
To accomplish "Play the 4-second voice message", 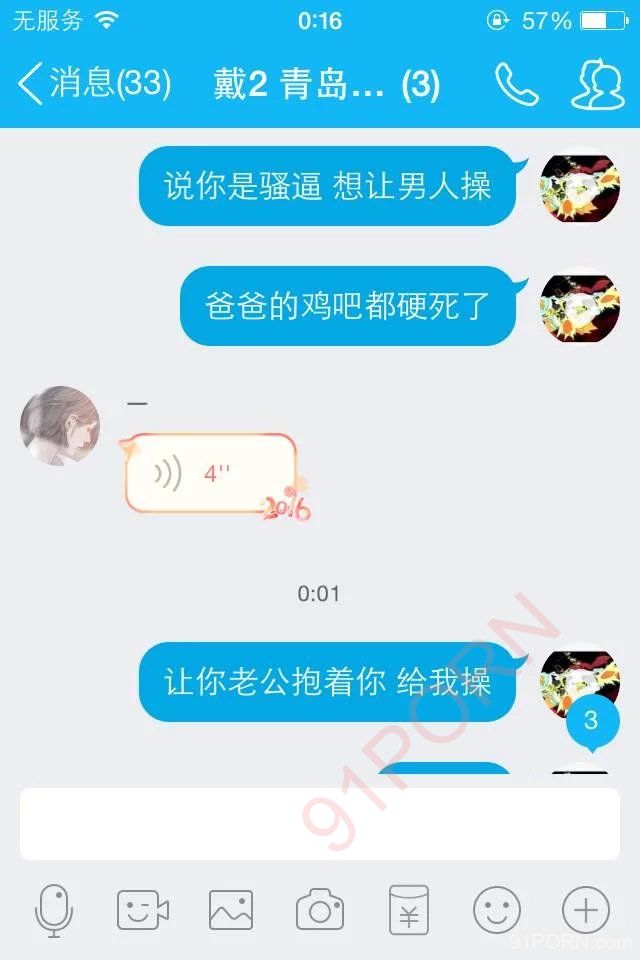I will (210, 474).
